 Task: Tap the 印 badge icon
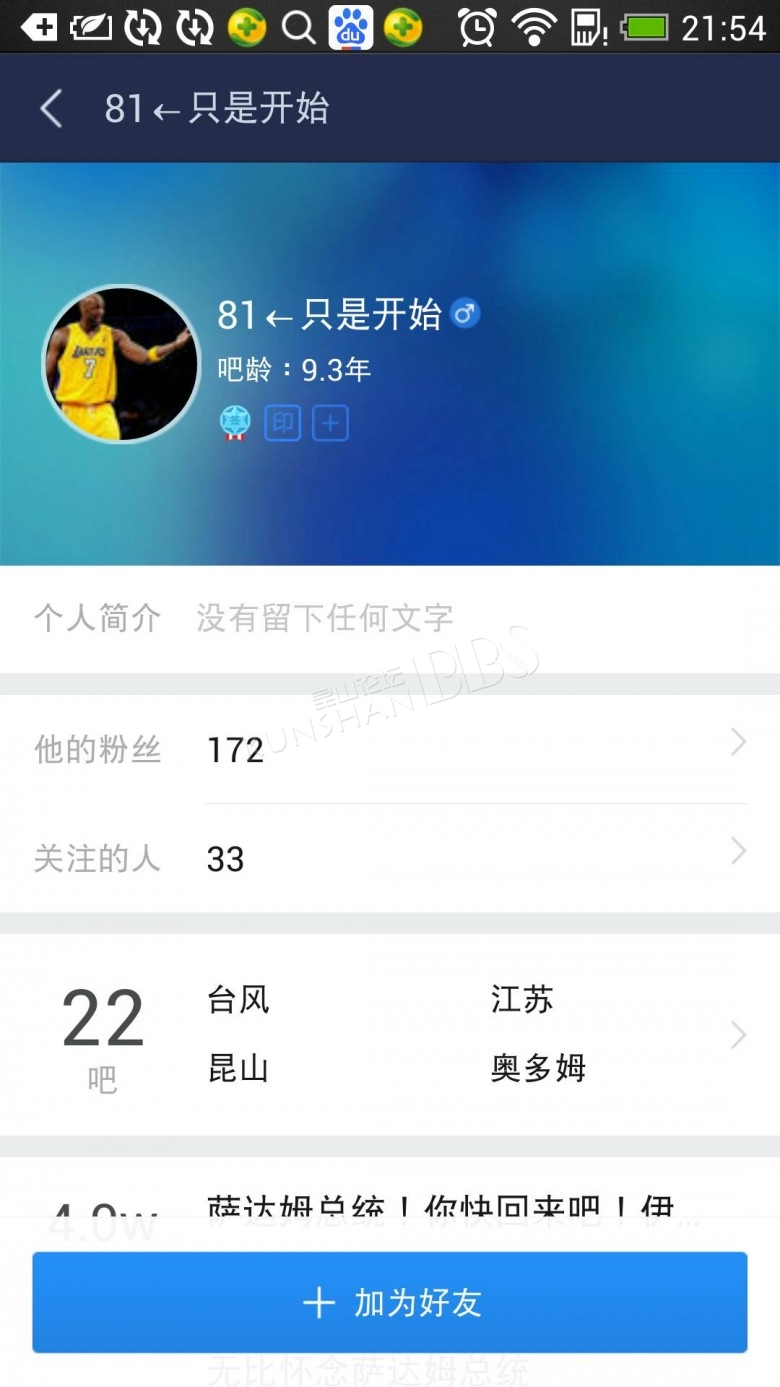tap(282, 424)
